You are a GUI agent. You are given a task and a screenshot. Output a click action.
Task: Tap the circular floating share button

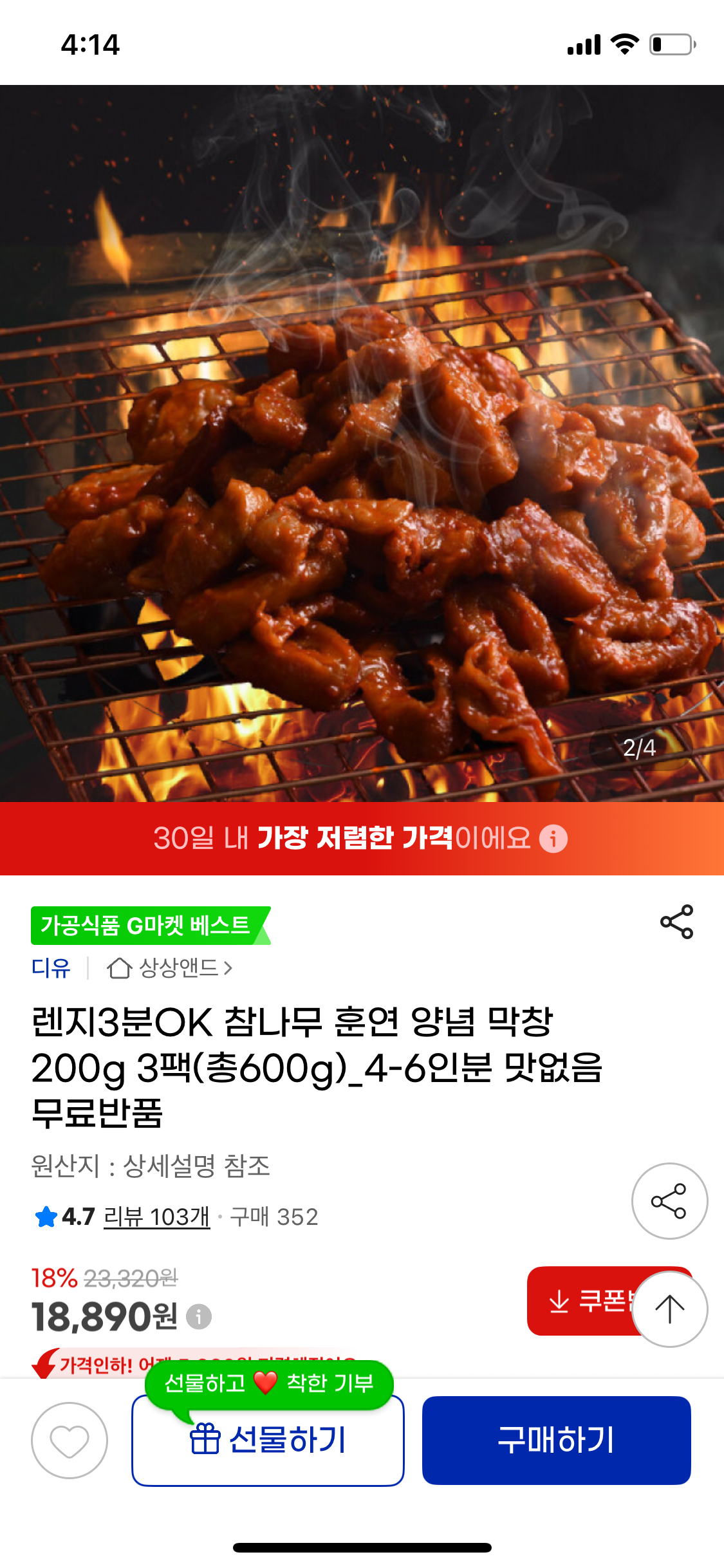point(669,1201)
